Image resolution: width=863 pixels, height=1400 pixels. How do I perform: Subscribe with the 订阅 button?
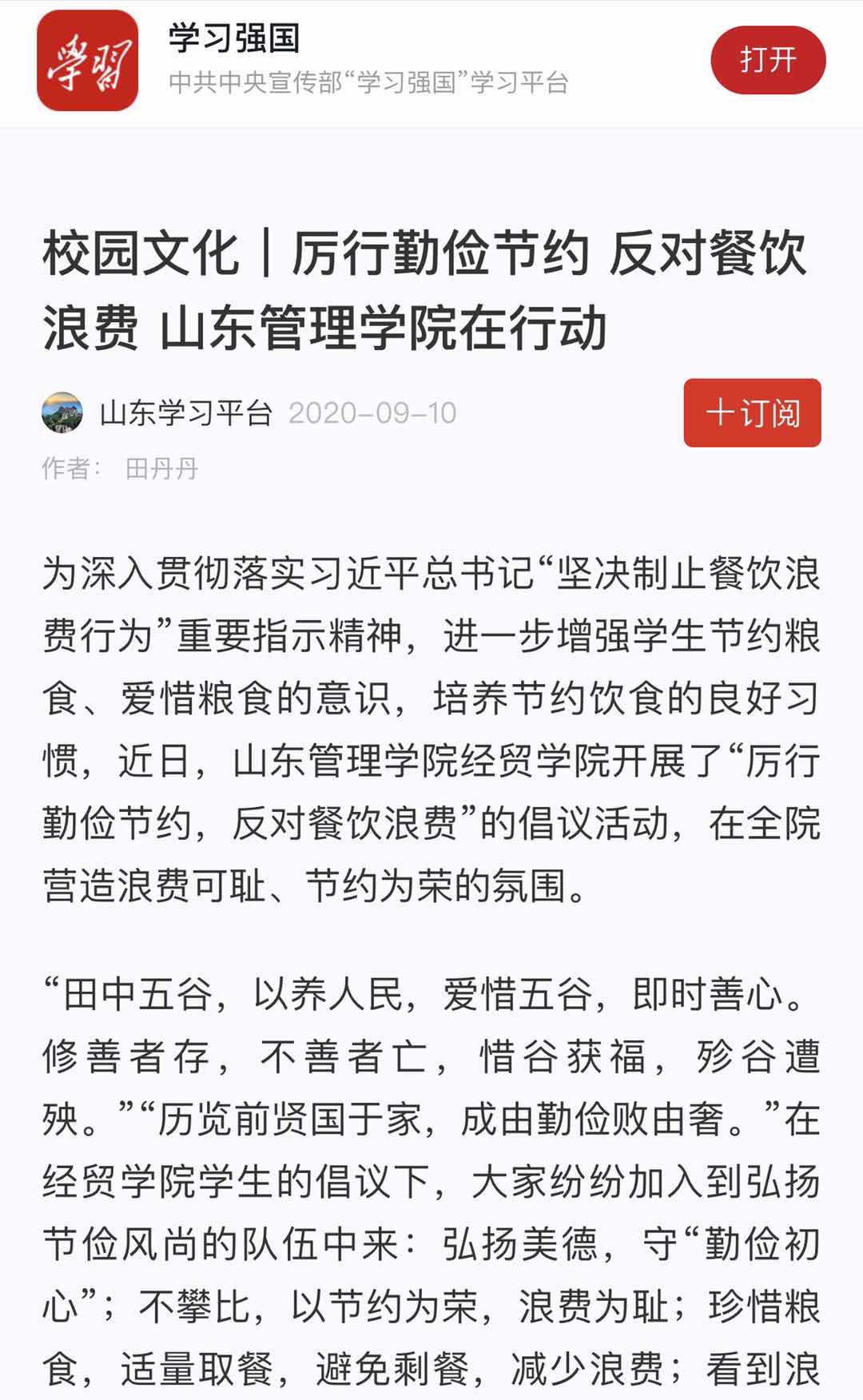click(752, 412)
